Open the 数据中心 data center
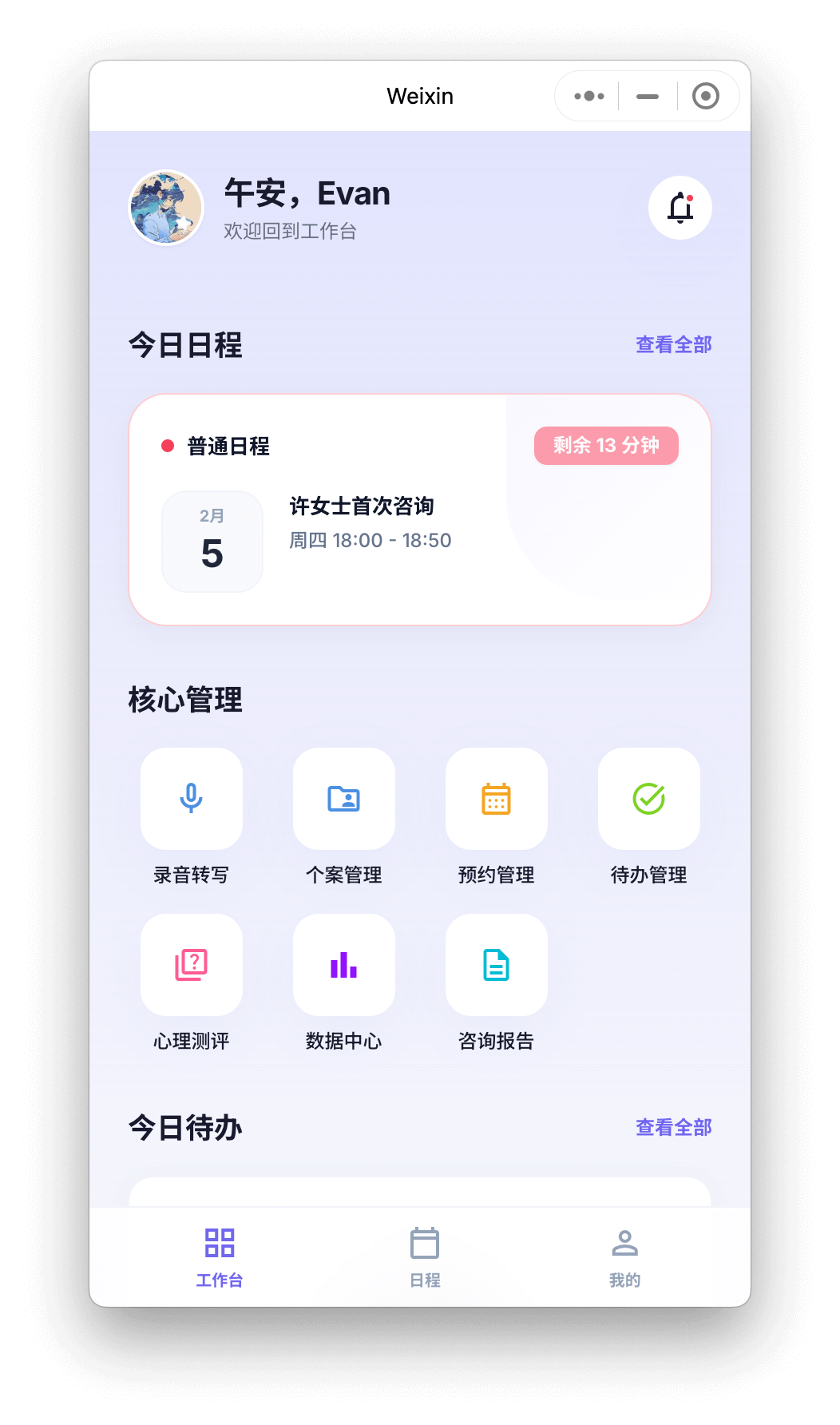This screenshot has width=840, height=1425. click(343, 964)
